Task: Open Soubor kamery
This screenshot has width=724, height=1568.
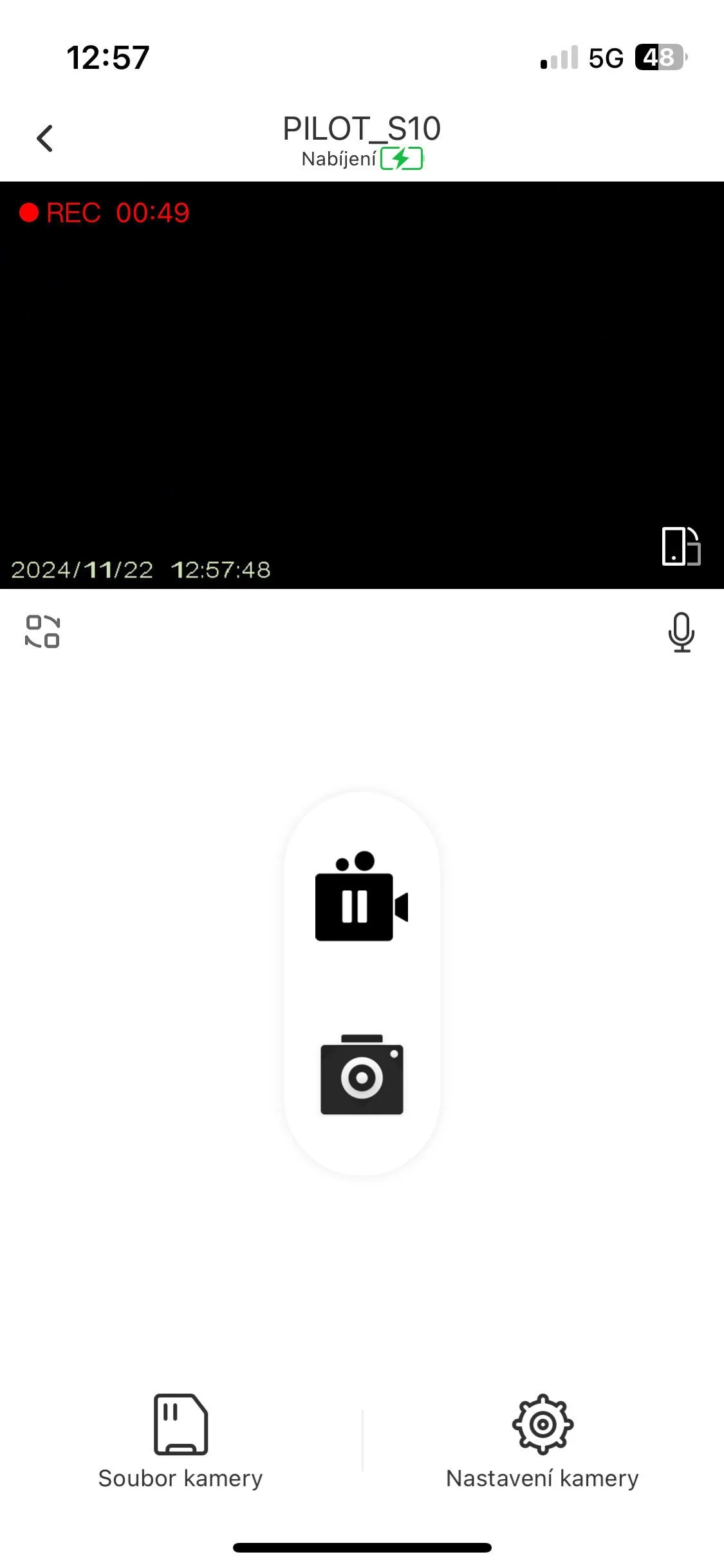Action: point(180,1442)
